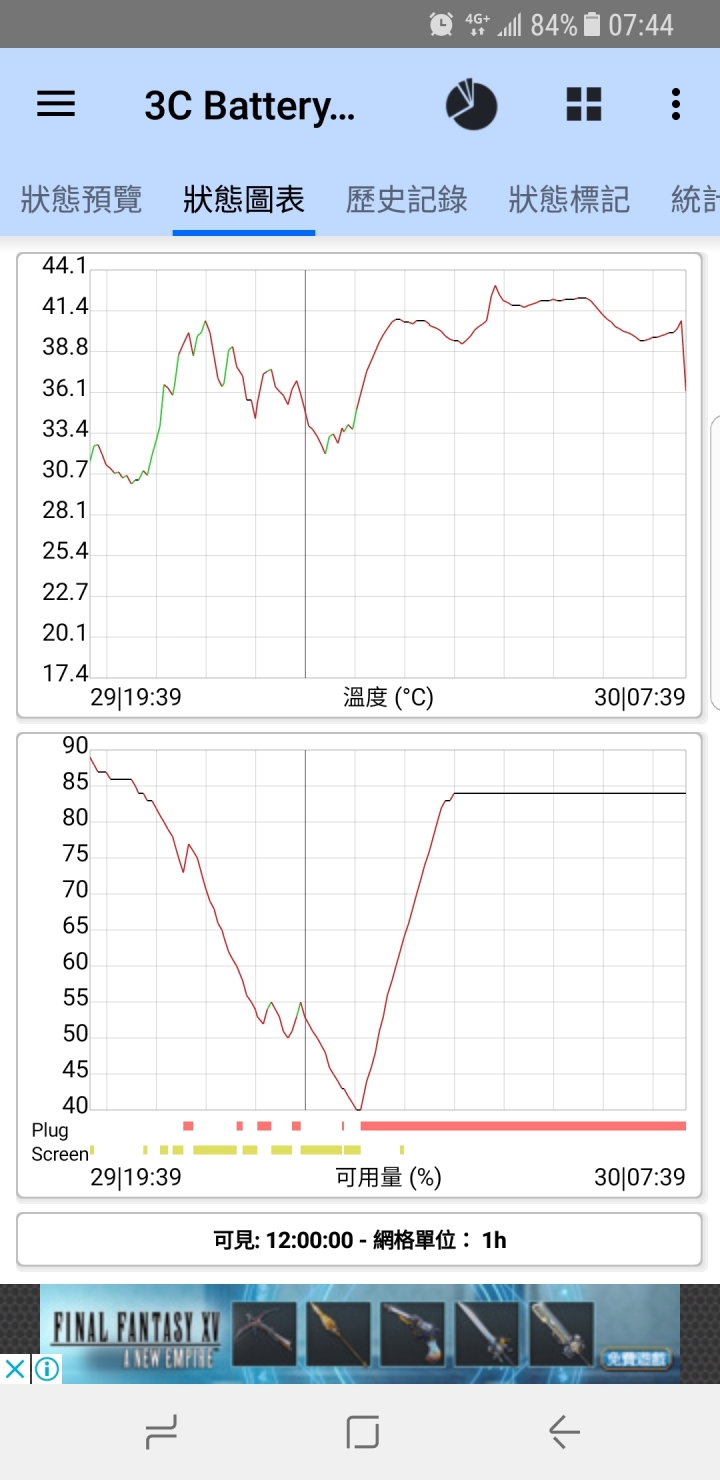Open the grid apps icon
720x1480 pixels.
point(584,104)
